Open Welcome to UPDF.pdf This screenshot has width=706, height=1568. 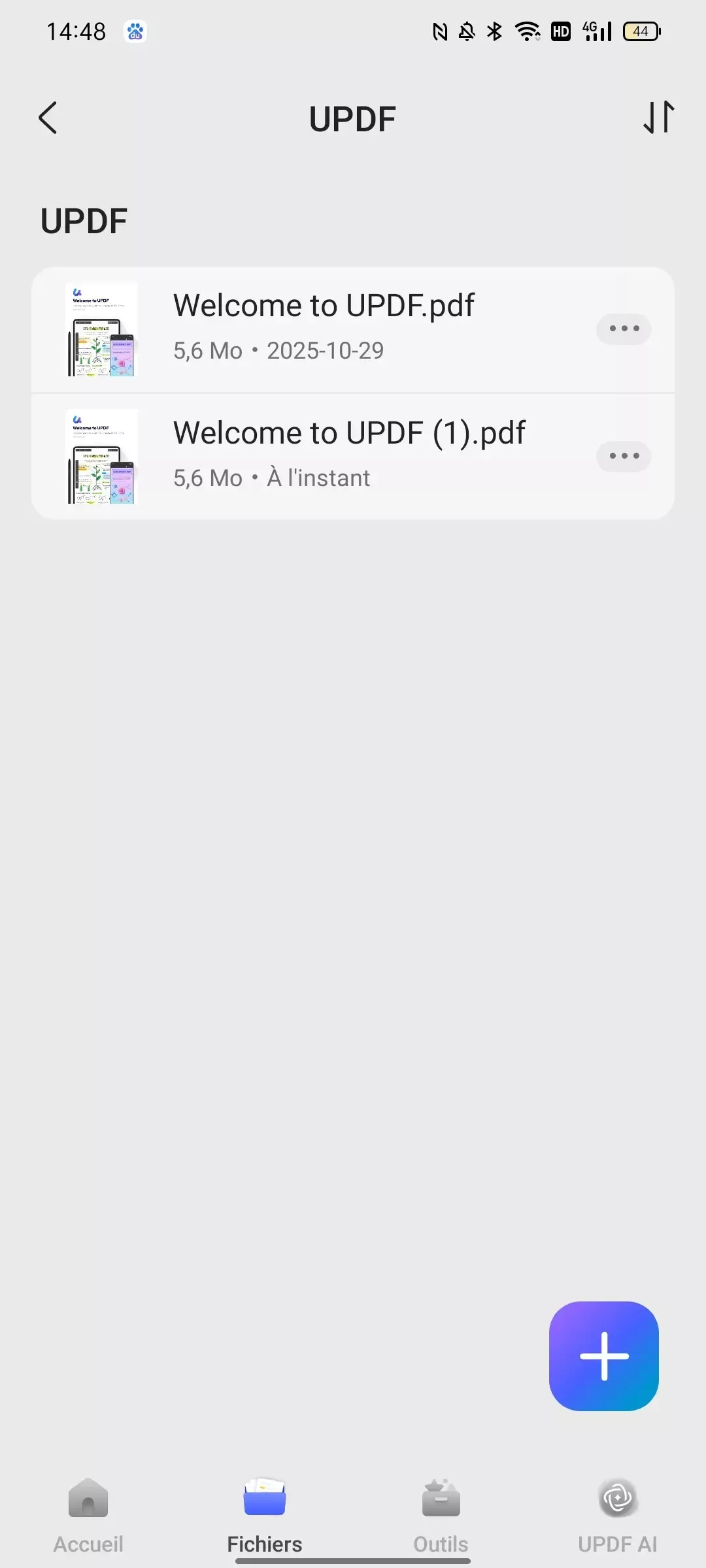click(x=324, y=304)
